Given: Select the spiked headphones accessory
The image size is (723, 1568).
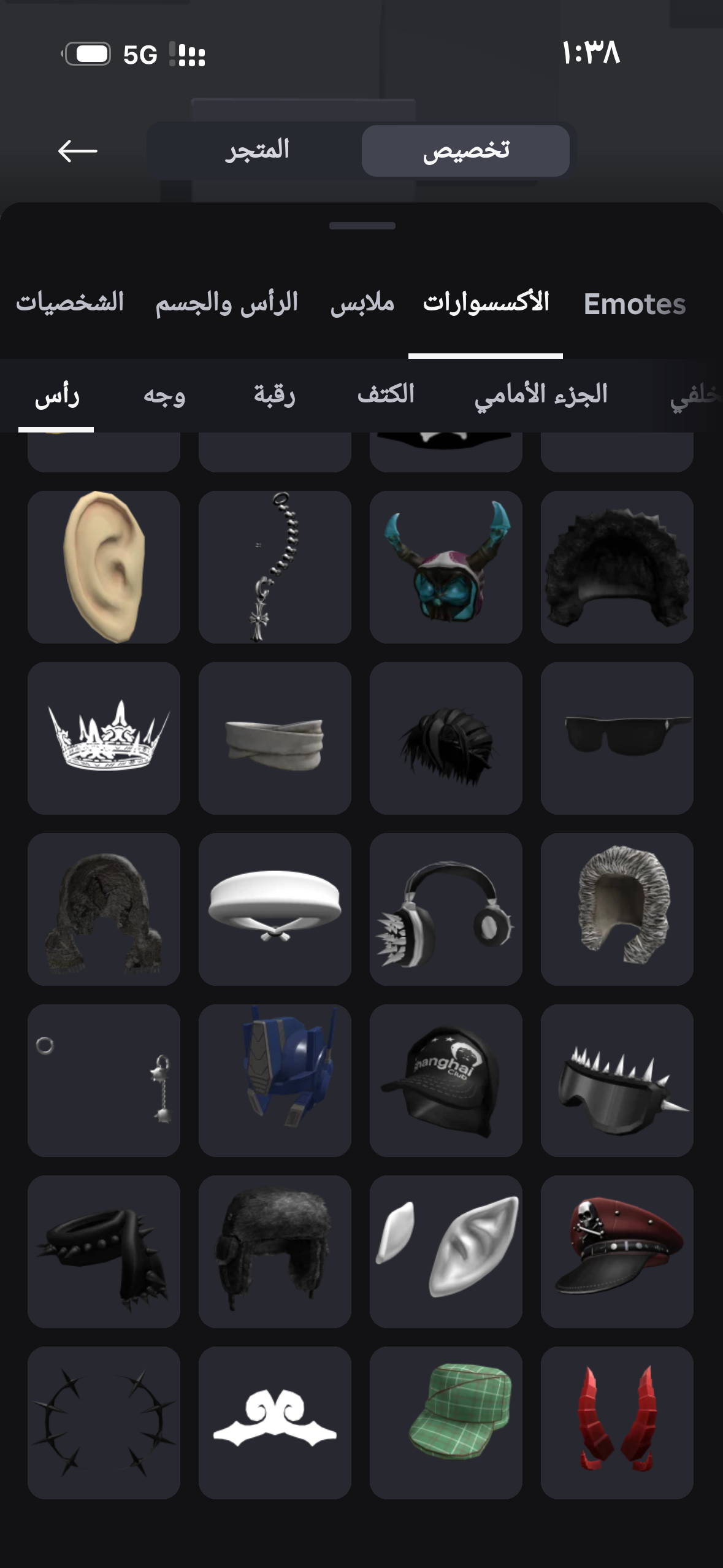Looking at the screenshot, I should point(446,909).
